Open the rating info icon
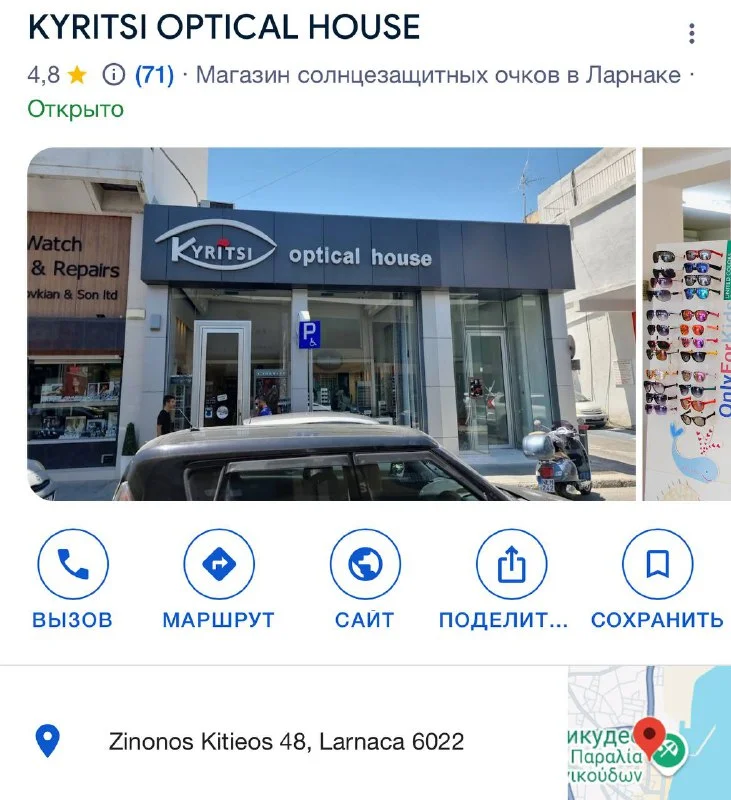This screenshot has width=731, height=800. 114,75
